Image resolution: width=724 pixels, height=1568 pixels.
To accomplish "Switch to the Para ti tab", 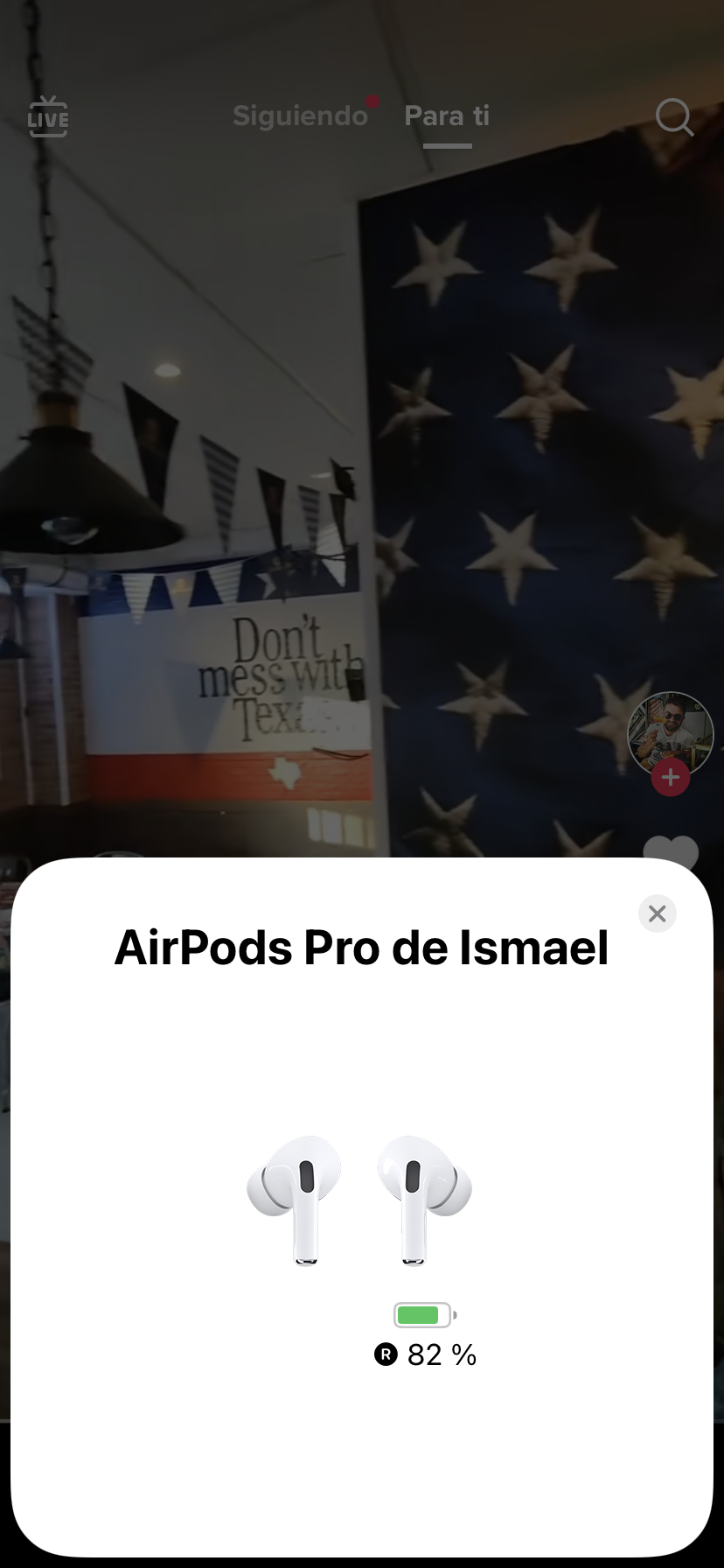I will point(447,115).
